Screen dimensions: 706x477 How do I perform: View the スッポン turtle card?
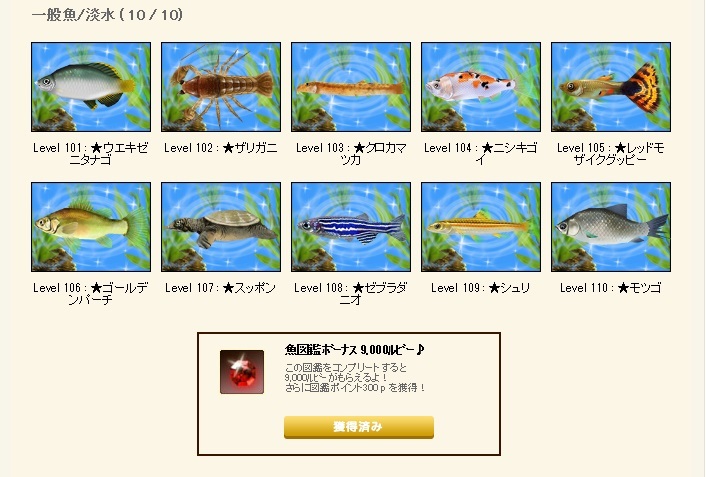coord(221,227)
